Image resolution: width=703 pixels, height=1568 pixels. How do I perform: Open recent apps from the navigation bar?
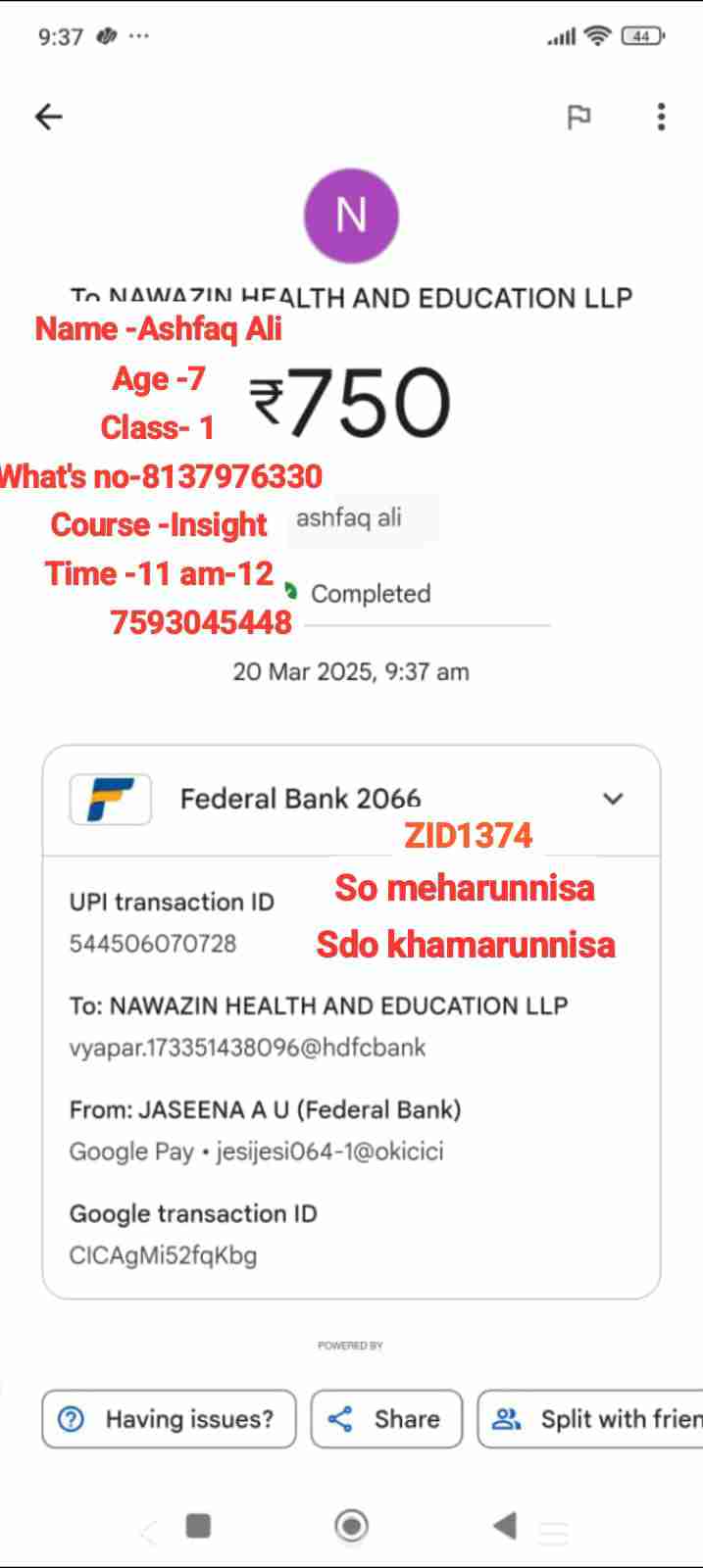(x=198, y=1525)
